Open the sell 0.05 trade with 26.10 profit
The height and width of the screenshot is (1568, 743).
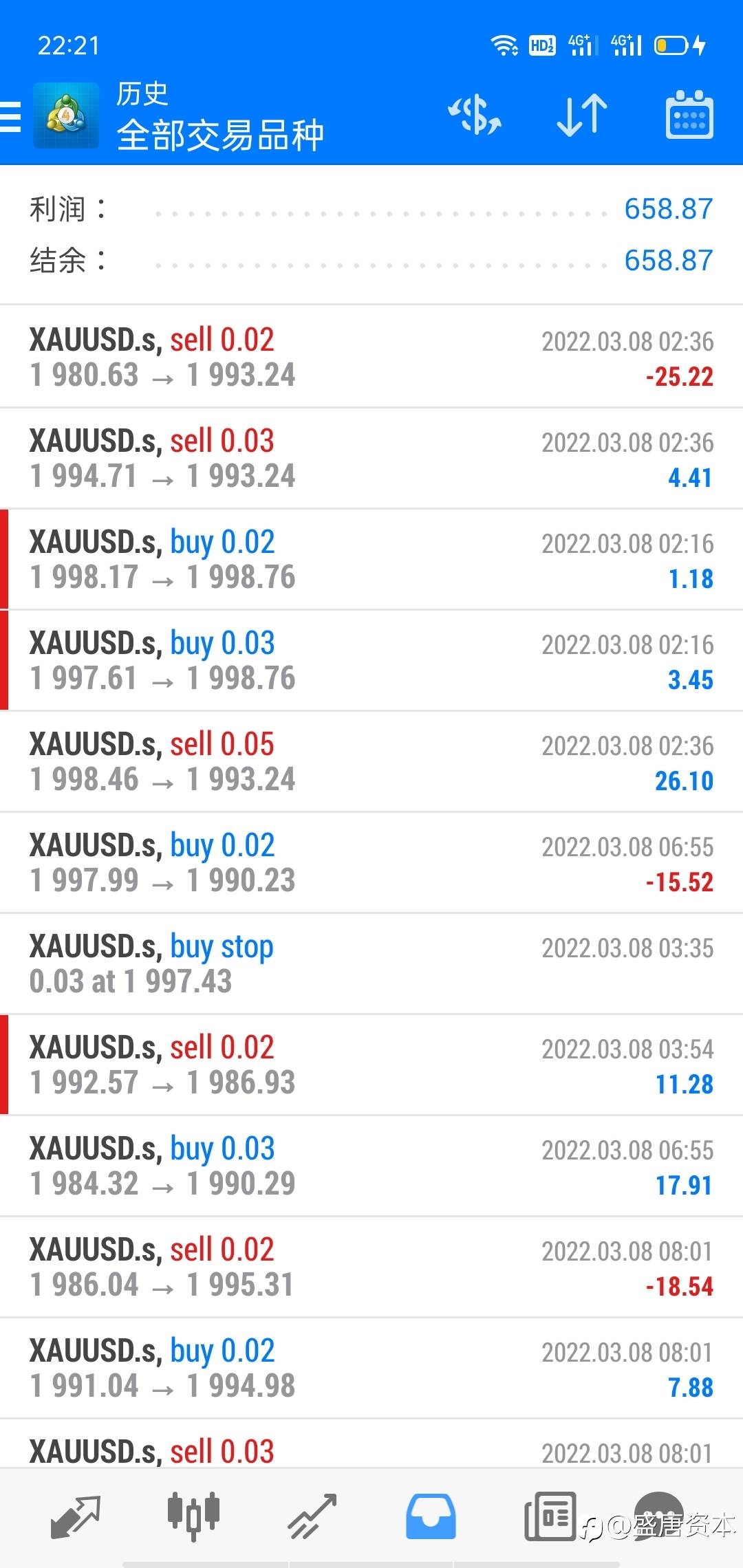pyautogui.click(x=371, y=761)
